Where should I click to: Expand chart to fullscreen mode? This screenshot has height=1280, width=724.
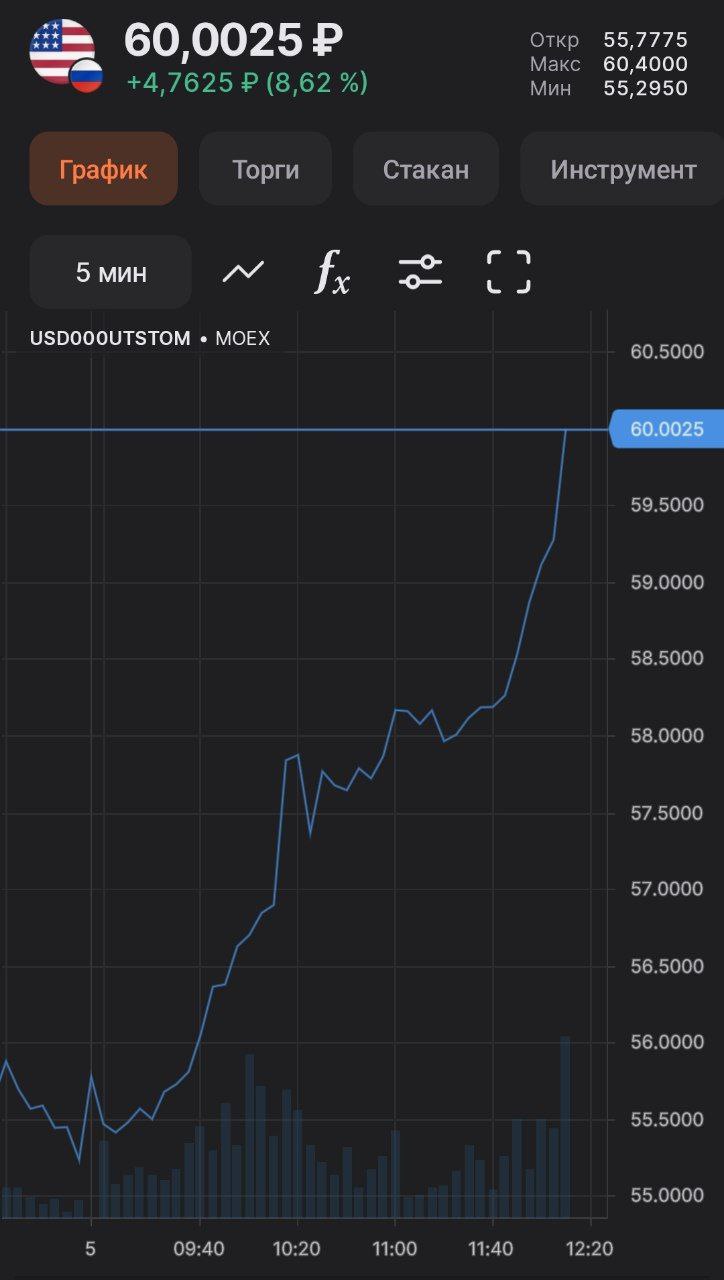point(507,271)
